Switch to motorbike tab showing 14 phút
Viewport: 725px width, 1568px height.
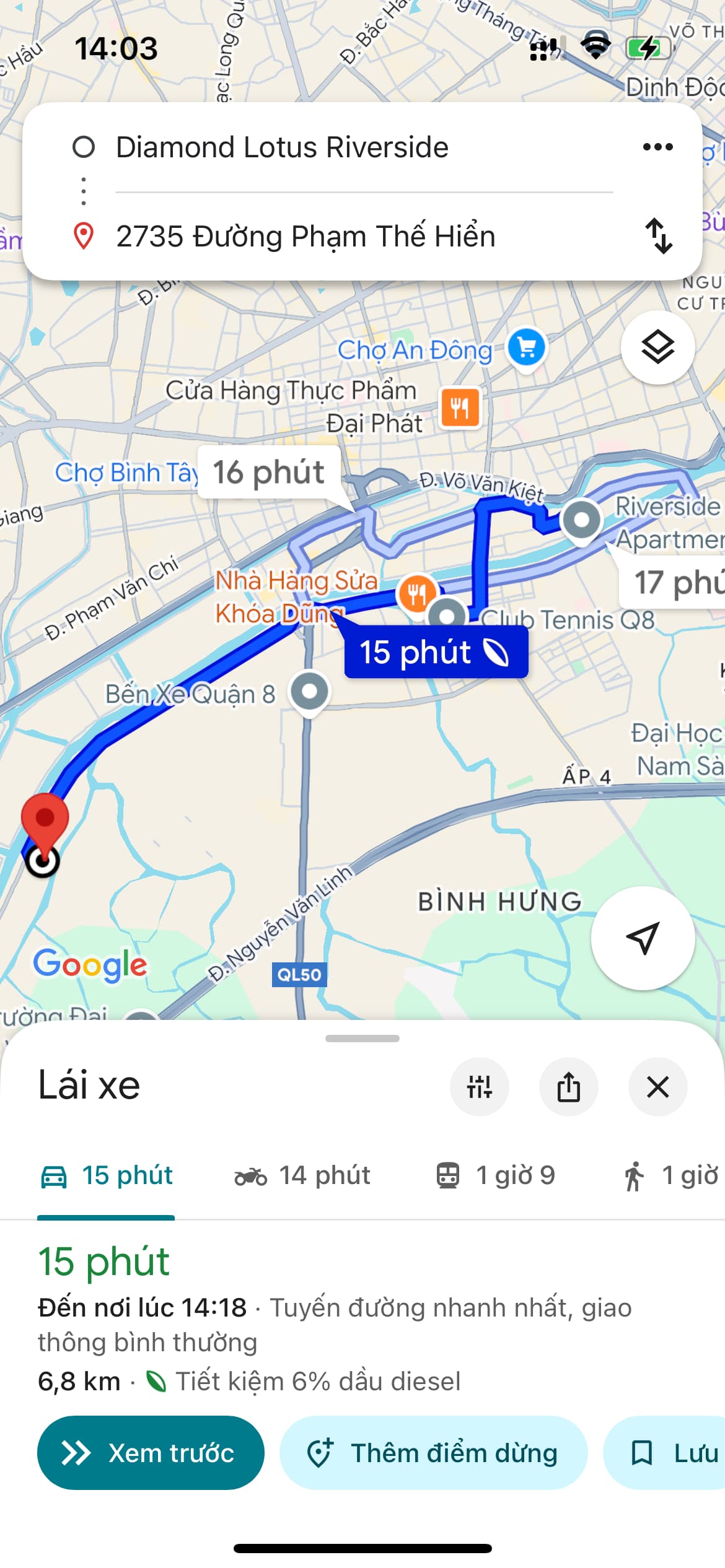pyautogui.click(x=302, y=1175)
